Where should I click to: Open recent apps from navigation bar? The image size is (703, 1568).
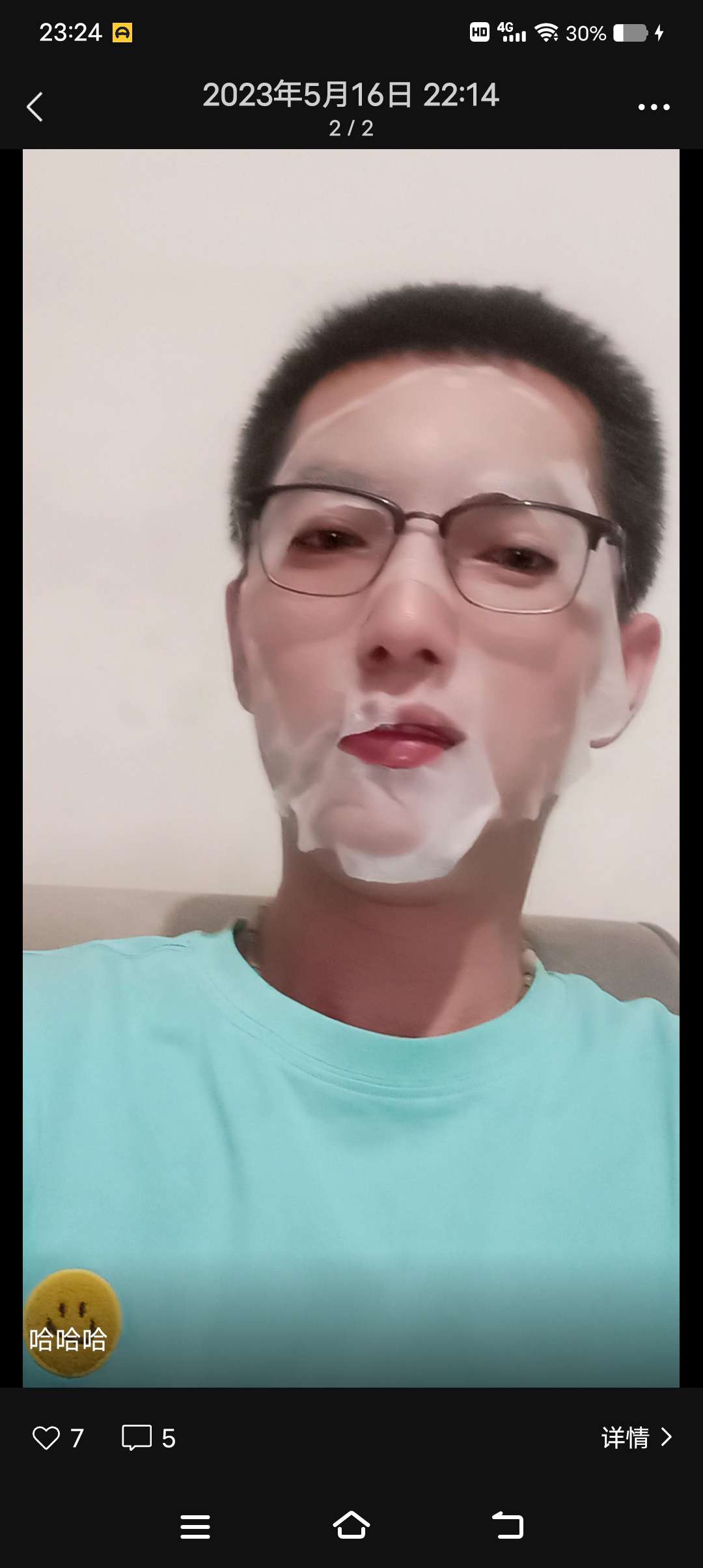coord(195,1526)
